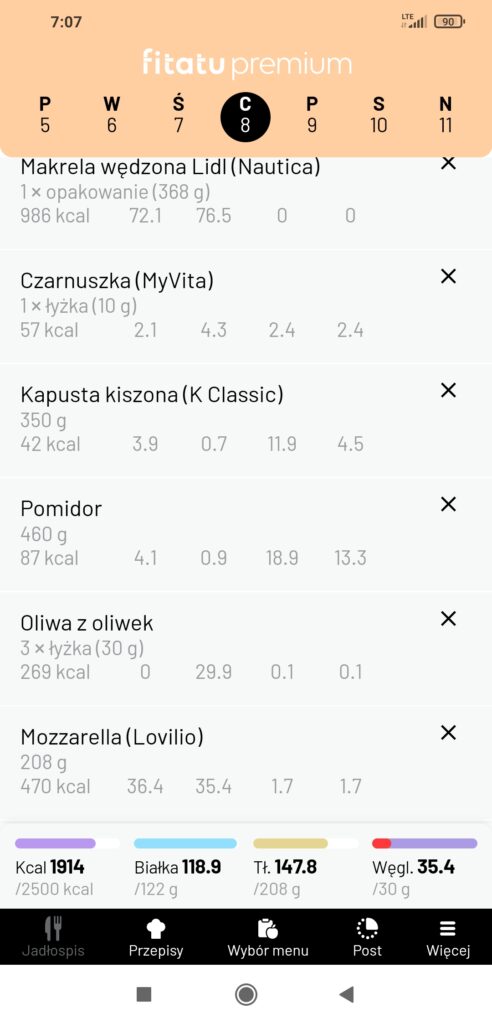Go to Saturday the 10th
Image resolution: width=492 pixels, height=1024 pixels.
(378, 114)
